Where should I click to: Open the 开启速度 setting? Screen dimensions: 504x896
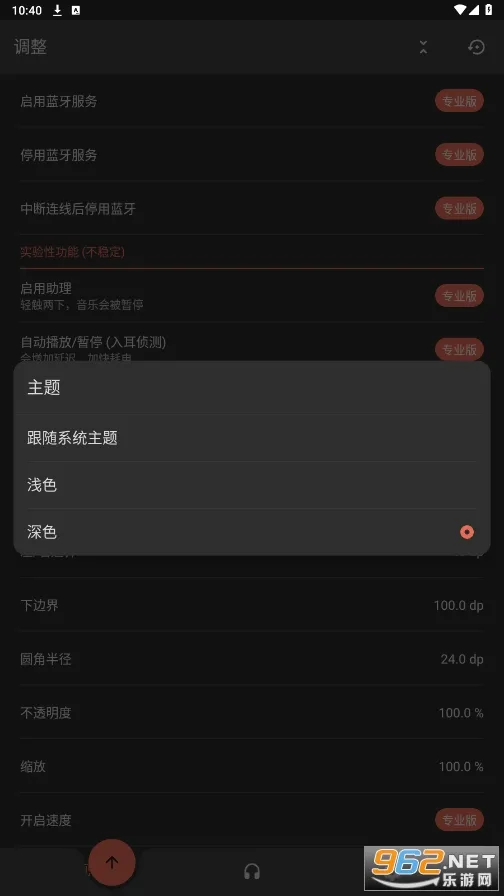click(252, 820)
